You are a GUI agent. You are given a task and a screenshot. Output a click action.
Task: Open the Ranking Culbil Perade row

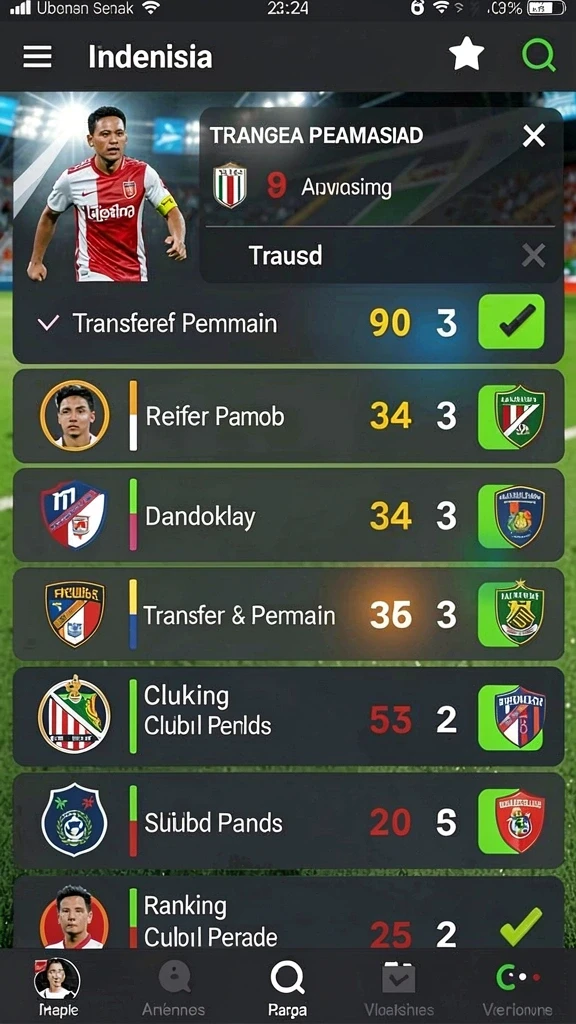[x=288, y=912]
